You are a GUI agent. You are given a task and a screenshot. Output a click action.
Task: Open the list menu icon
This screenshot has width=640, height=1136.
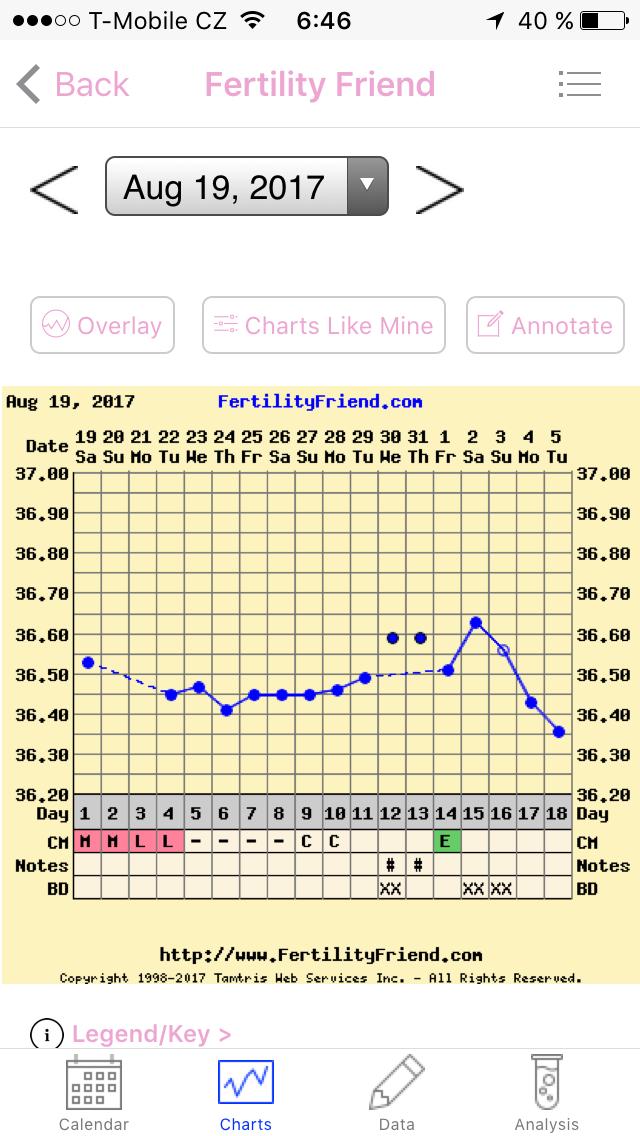click(x=579, y=85)
